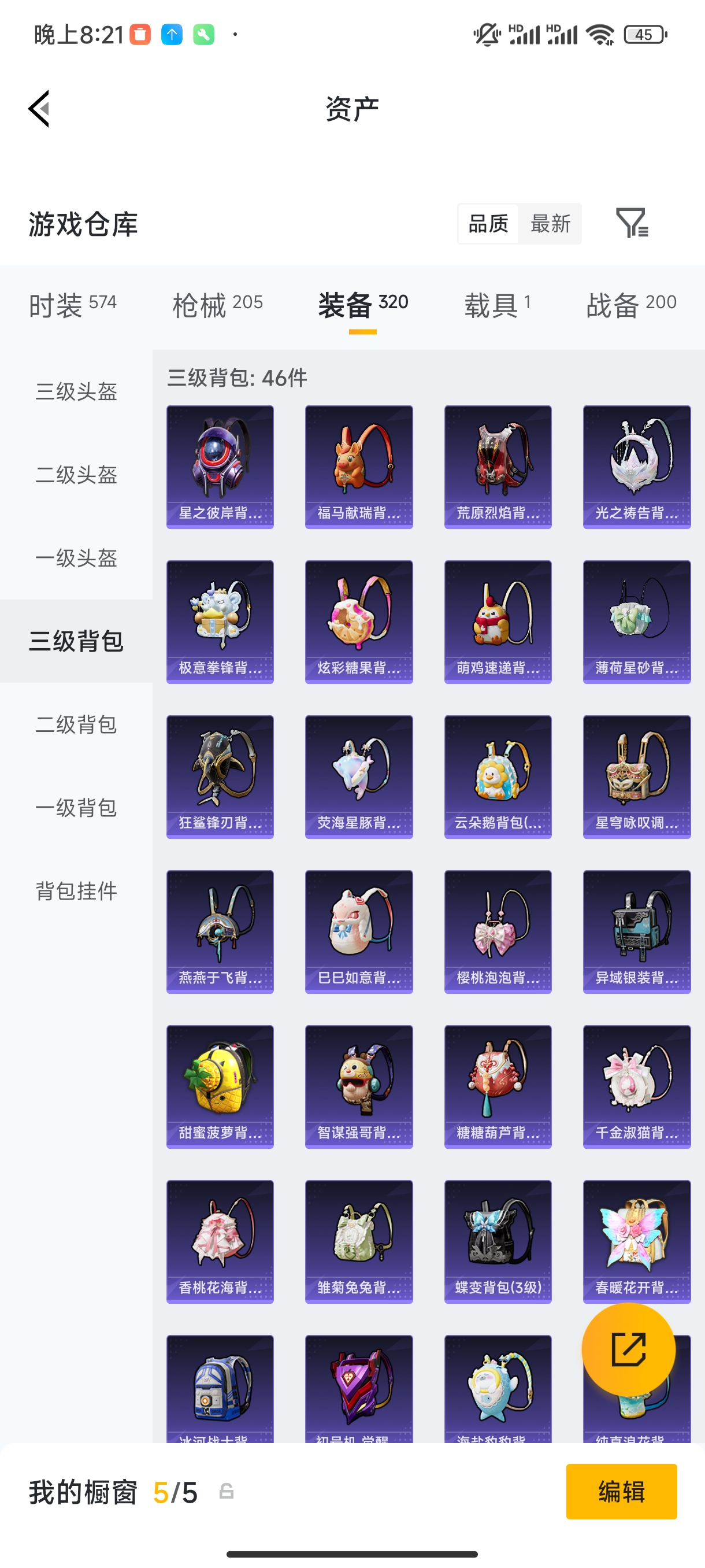Screen dimensions: 705x1568
Task: Open the filter icon beside sort options
Action: [633, 223]
